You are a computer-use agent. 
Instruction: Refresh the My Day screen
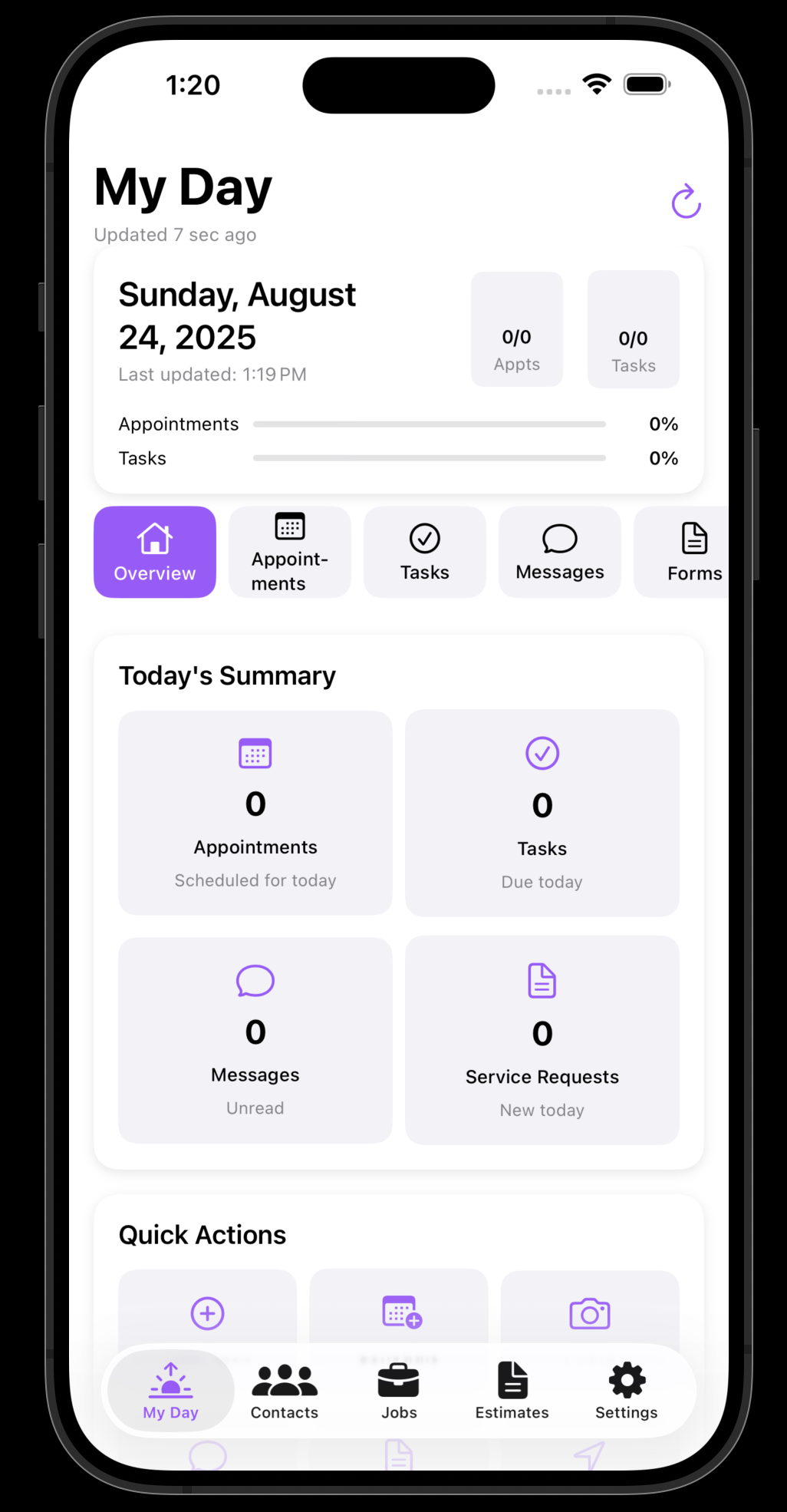[686, 202]
